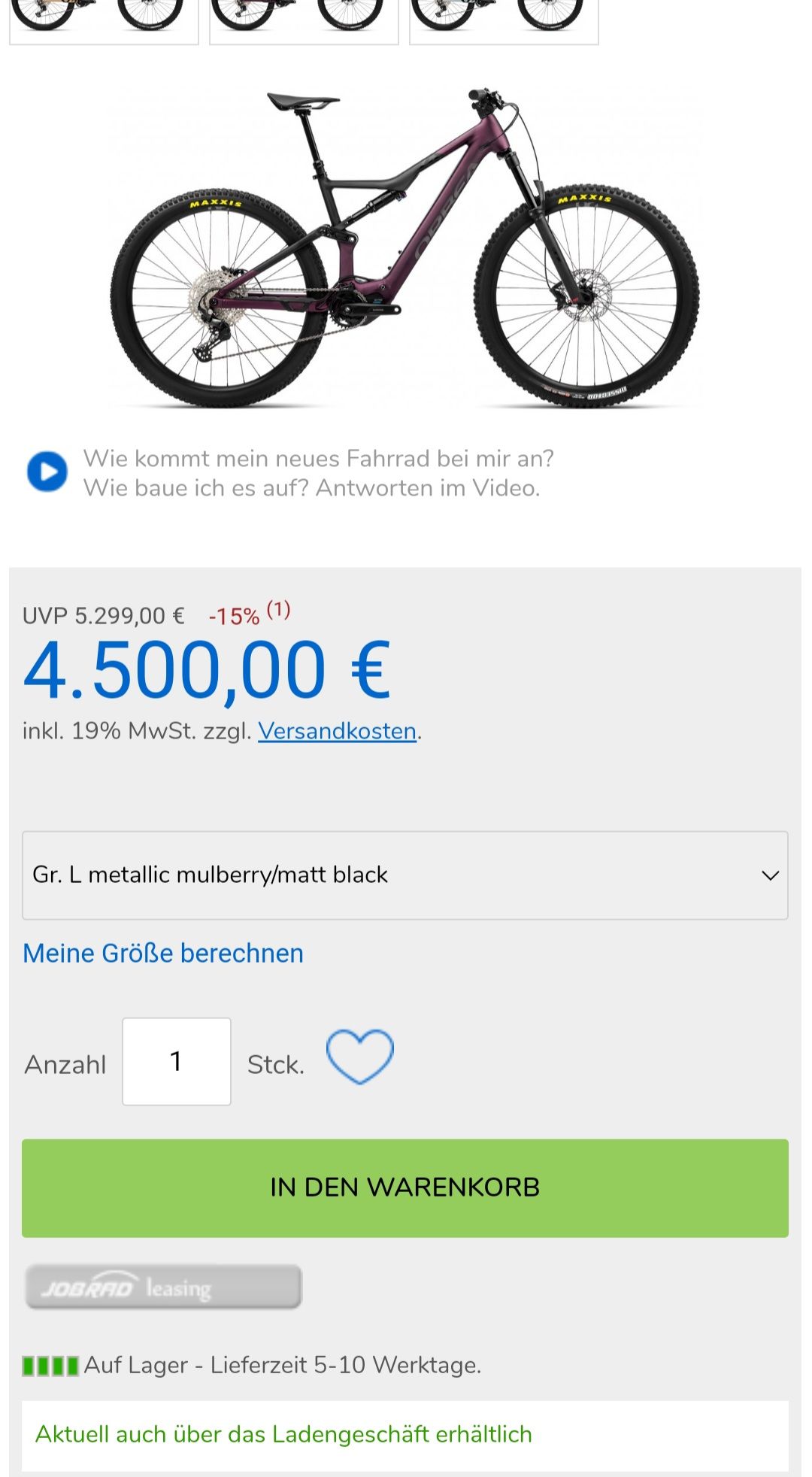Open the main mulberry bike image
Image resolution: width=812 pixels, height=1477 pixels.
[404, 248]
